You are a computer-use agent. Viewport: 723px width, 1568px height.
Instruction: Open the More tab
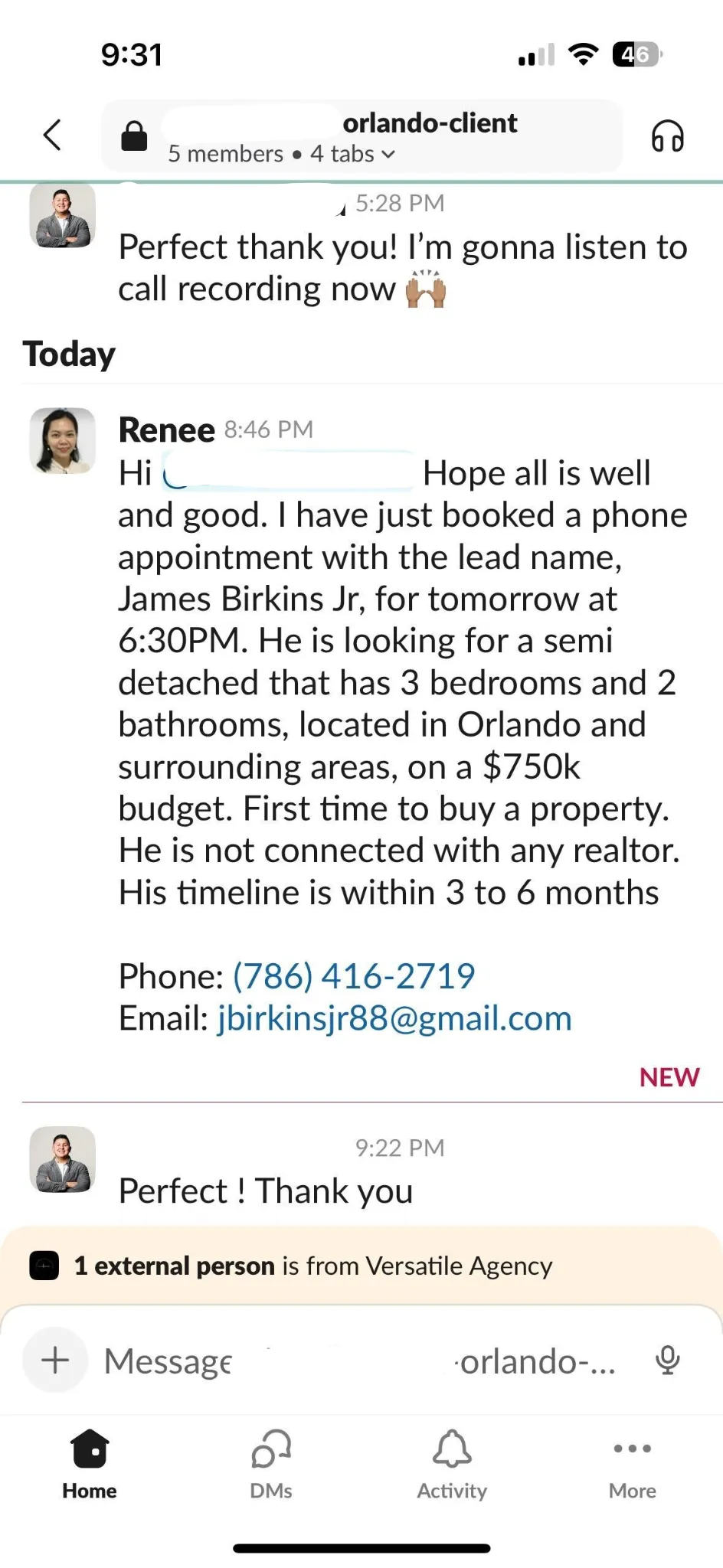coord(633,1464)
